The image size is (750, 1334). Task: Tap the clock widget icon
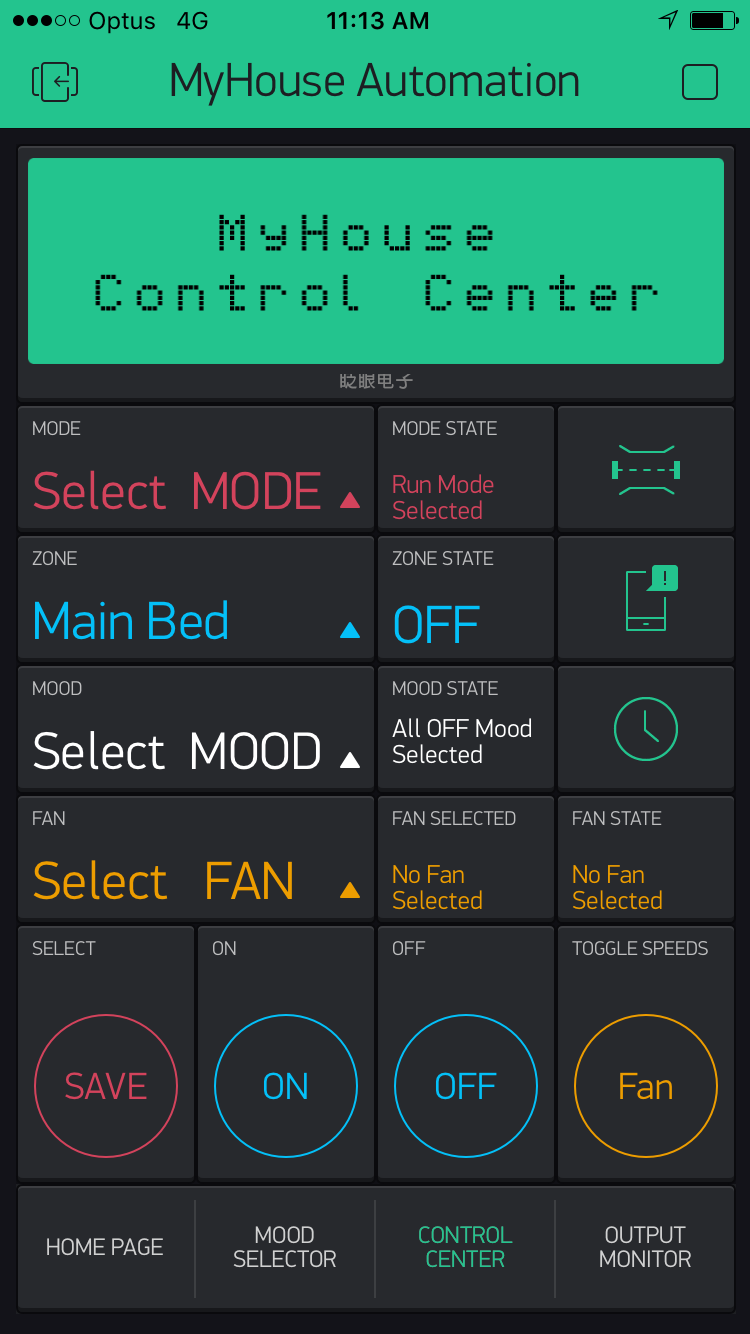(646, 729)
